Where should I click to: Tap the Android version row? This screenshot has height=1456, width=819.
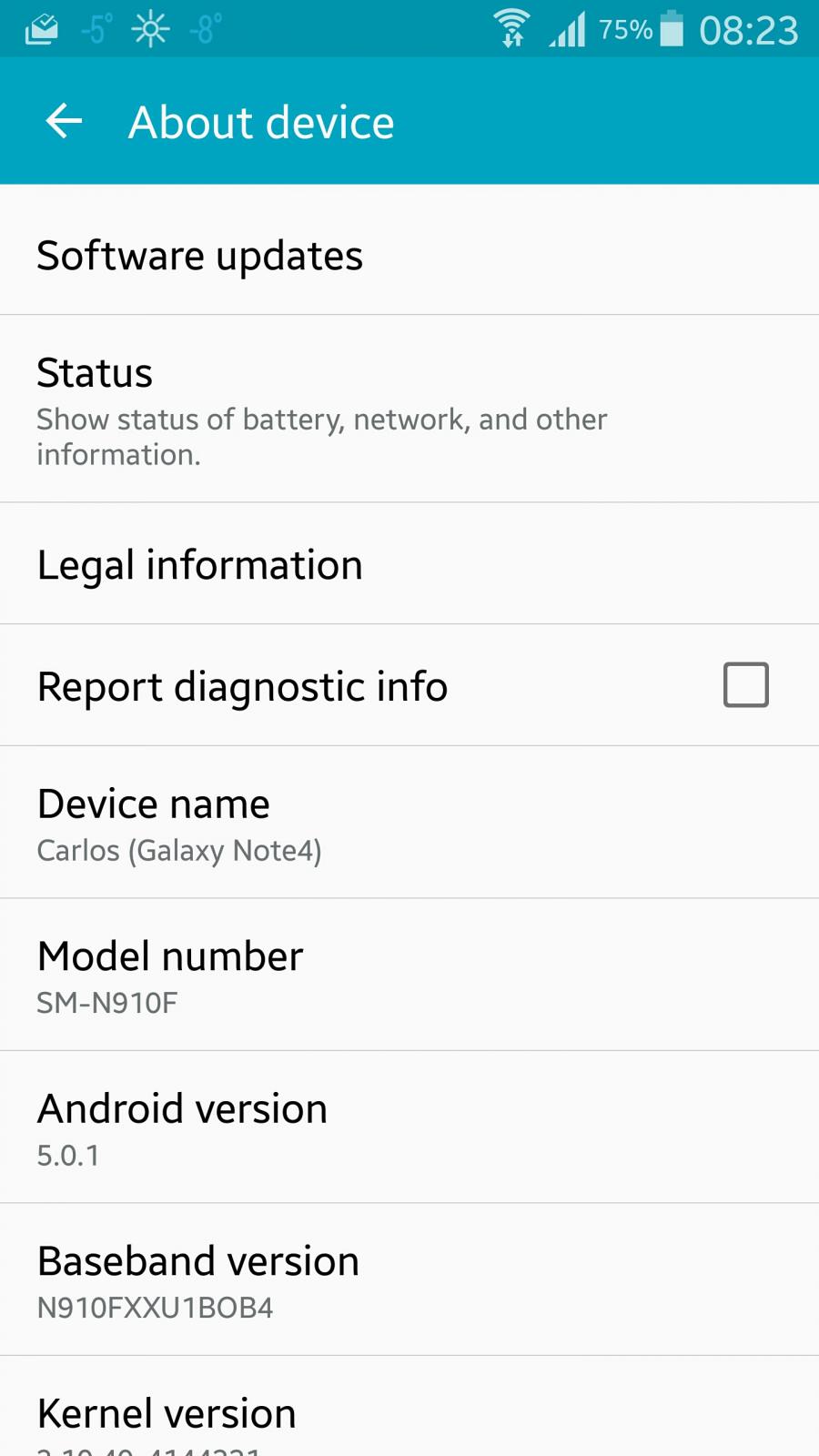coord(409,1127)
